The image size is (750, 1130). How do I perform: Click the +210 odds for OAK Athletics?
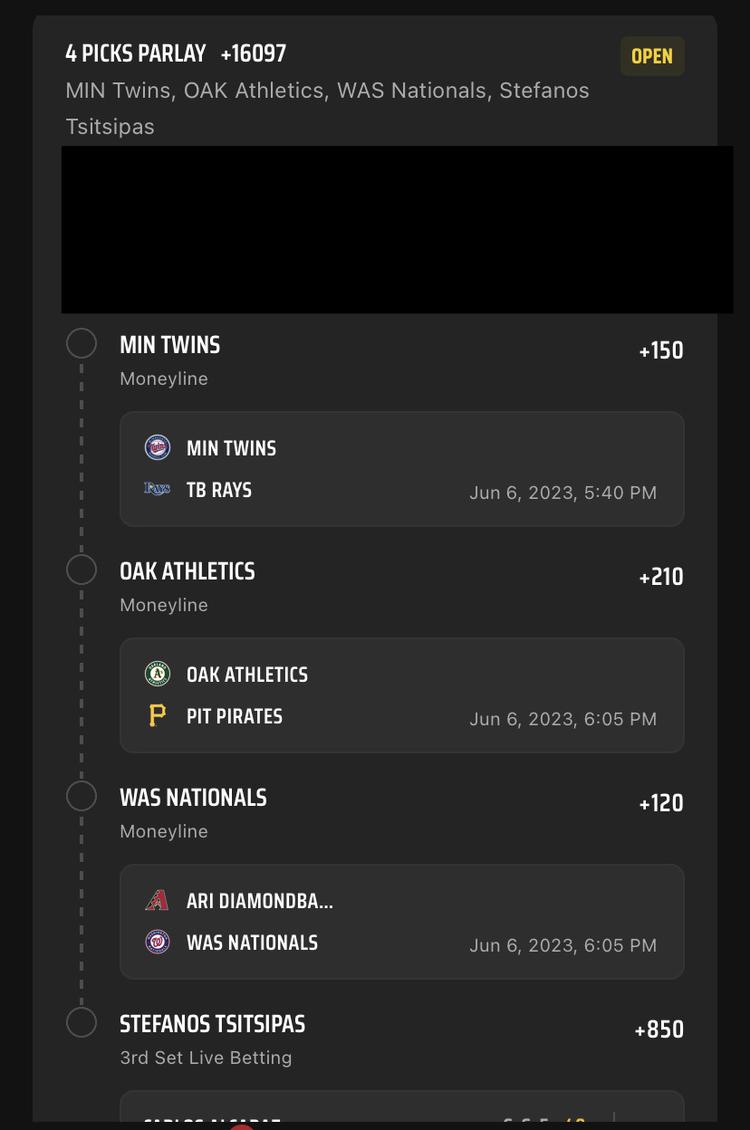pyautogui.click(x=661, y=577)
